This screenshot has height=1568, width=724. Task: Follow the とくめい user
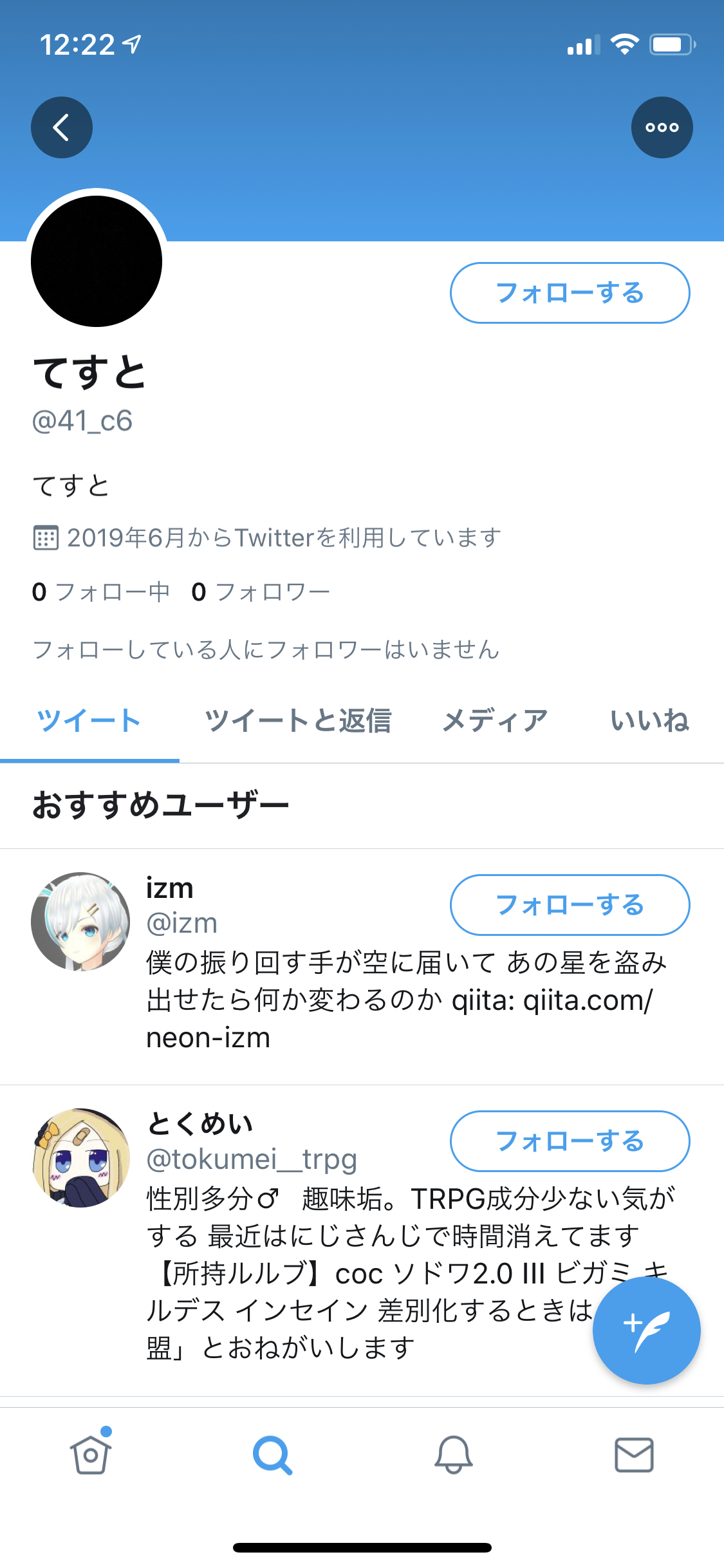569,1141
